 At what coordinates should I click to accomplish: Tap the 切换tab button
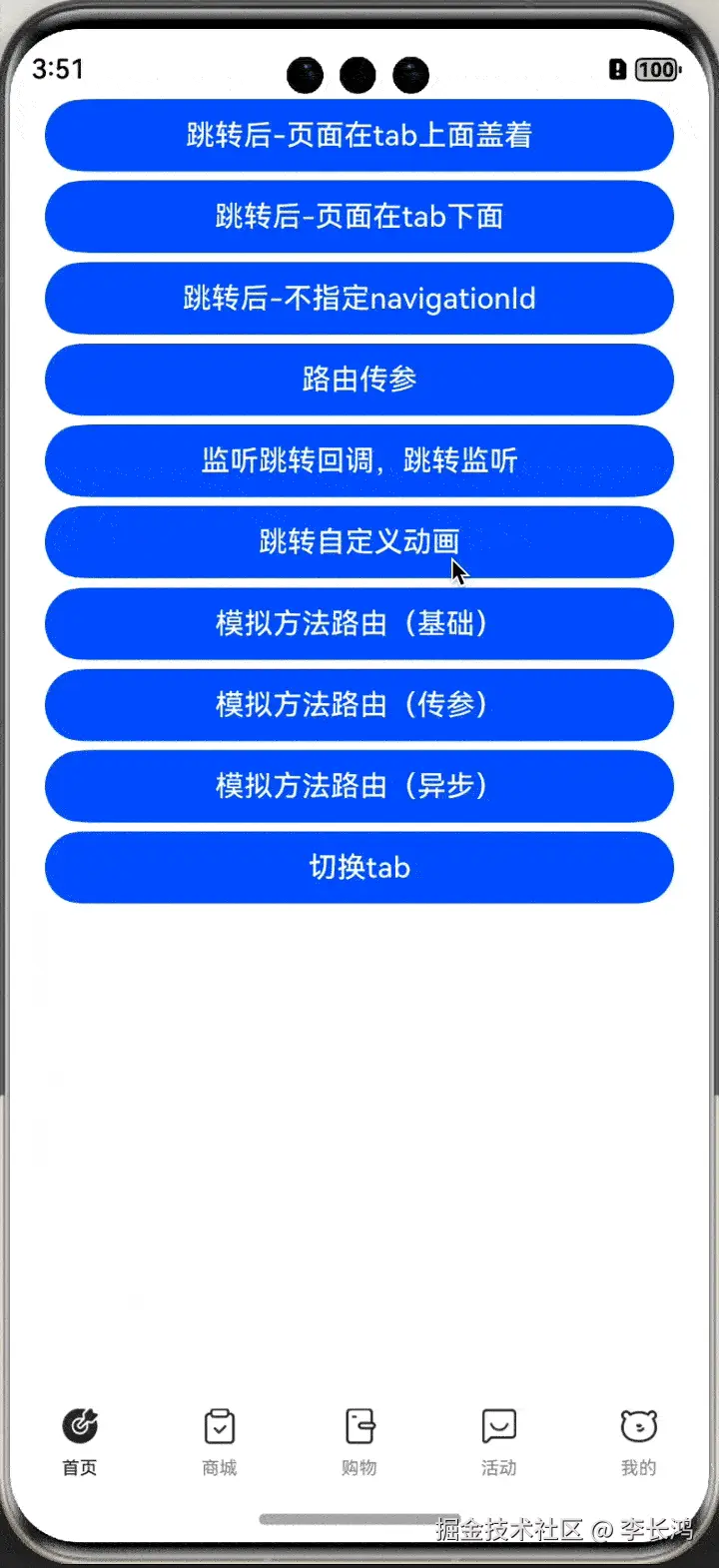[359, 867]
